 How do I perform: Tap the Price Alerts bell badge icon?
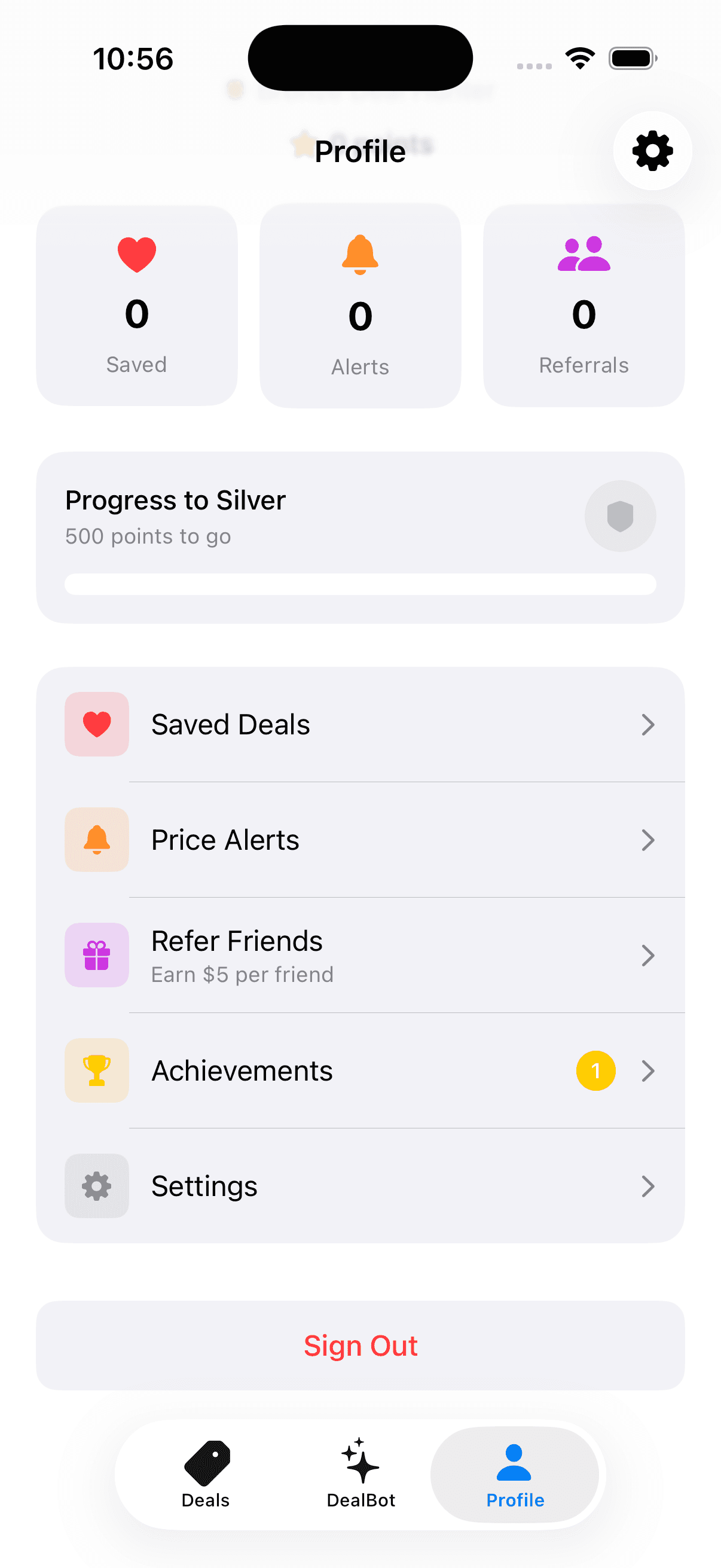tap(96, 840)
